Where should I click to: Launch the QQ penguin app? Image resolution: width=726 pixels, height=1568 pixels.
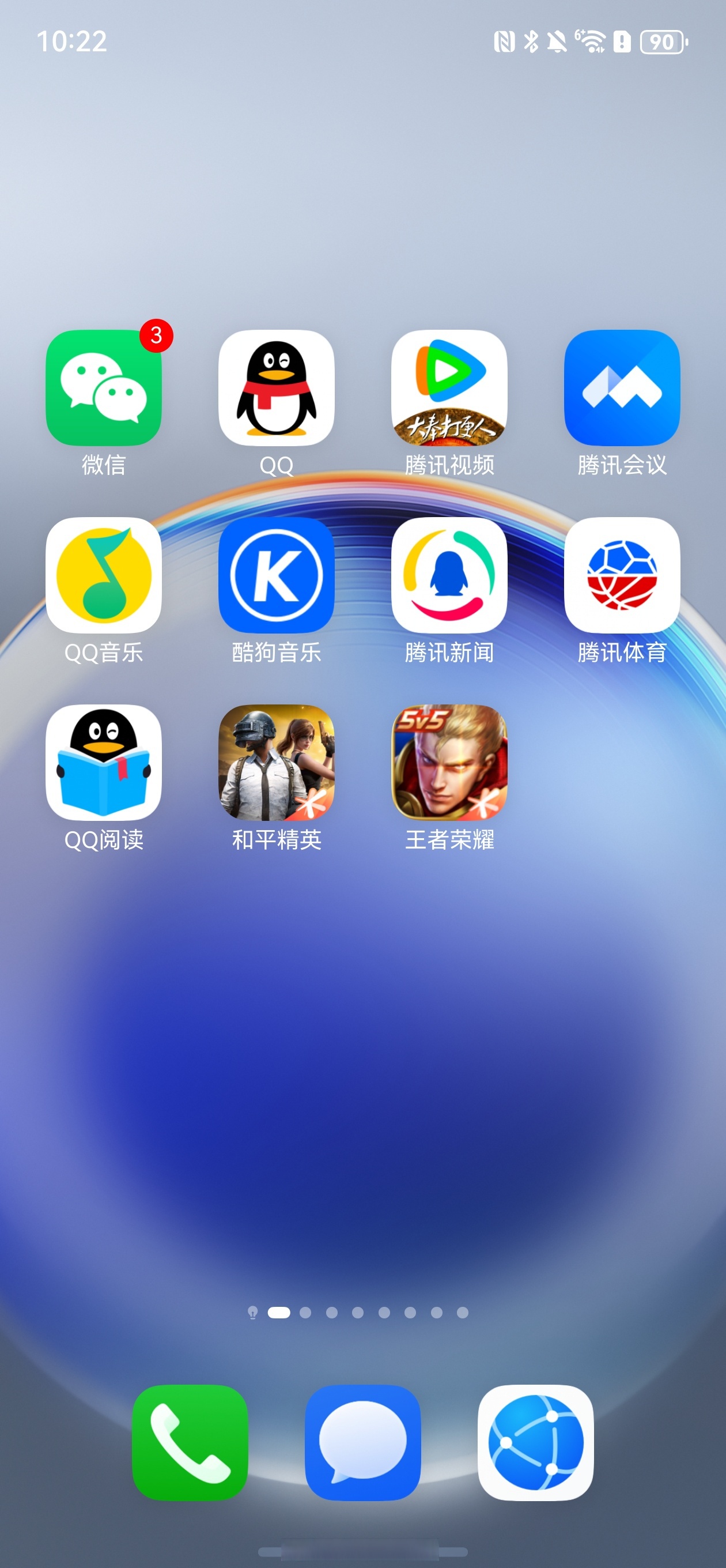[x=276, y=388]
